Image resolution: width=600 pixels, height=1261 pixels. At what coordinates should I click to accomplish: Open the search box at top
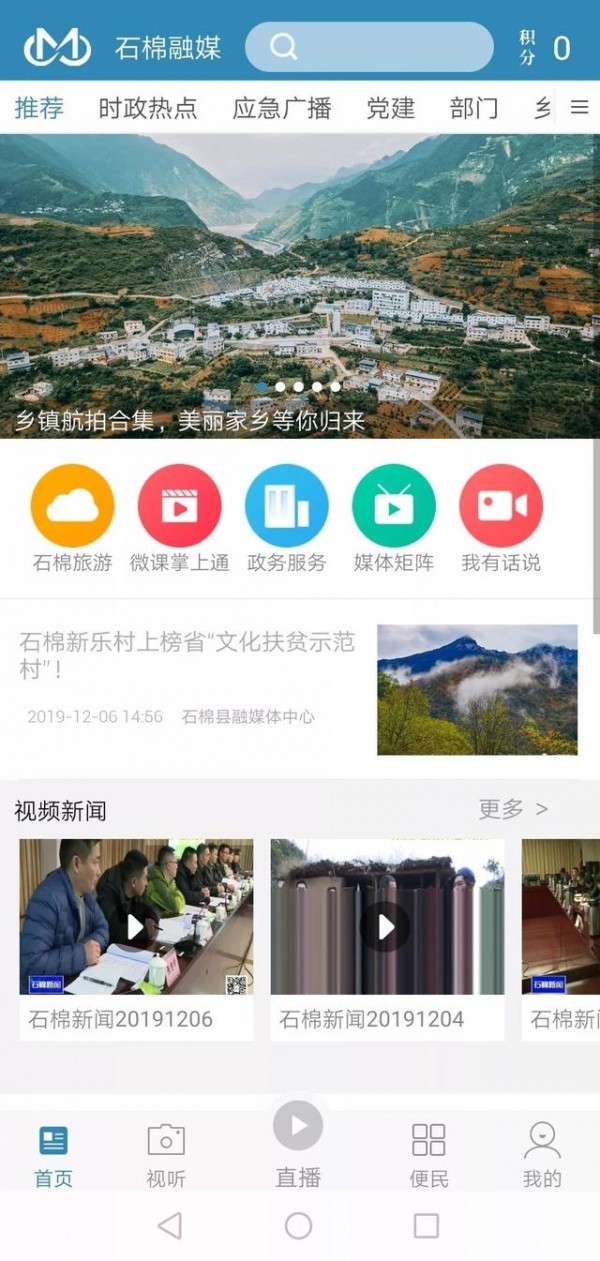[x=368, y=47]
